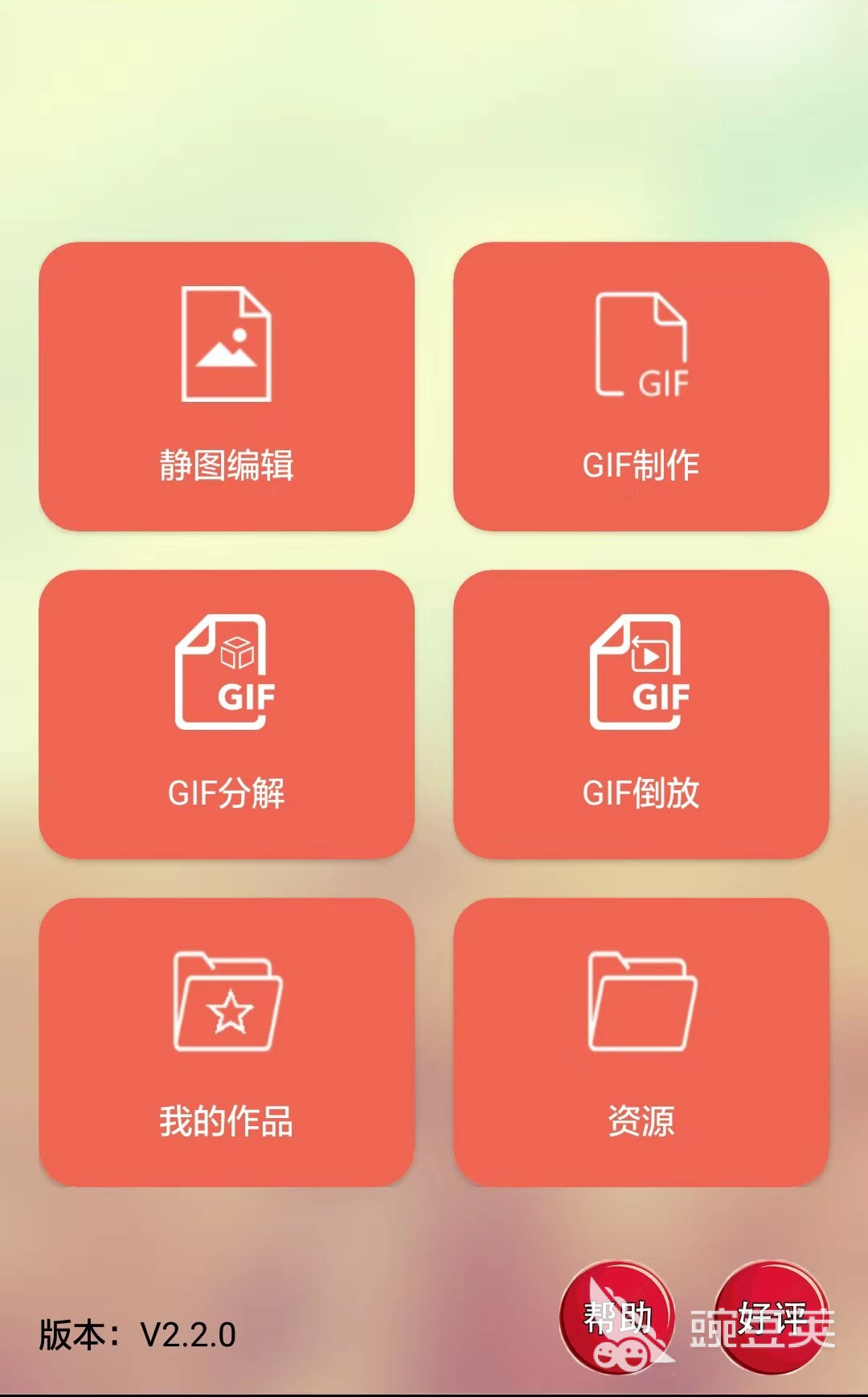Screen dimensions: 868x1397
Task: Tap the red 帮助 help button
Action: click(617, 1317)
